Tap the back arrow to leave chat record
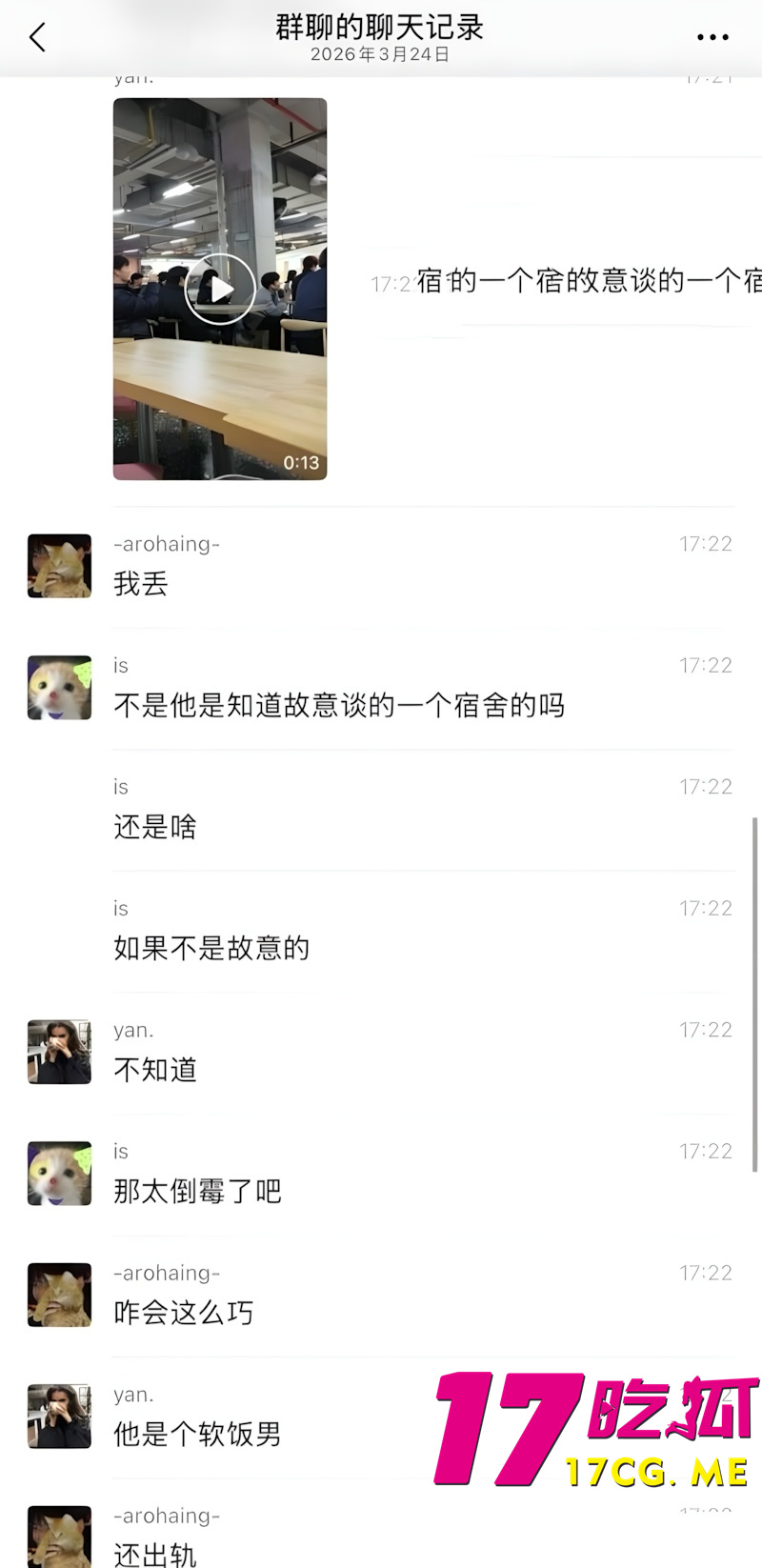The image size is (762, 1568). [36, 37]
